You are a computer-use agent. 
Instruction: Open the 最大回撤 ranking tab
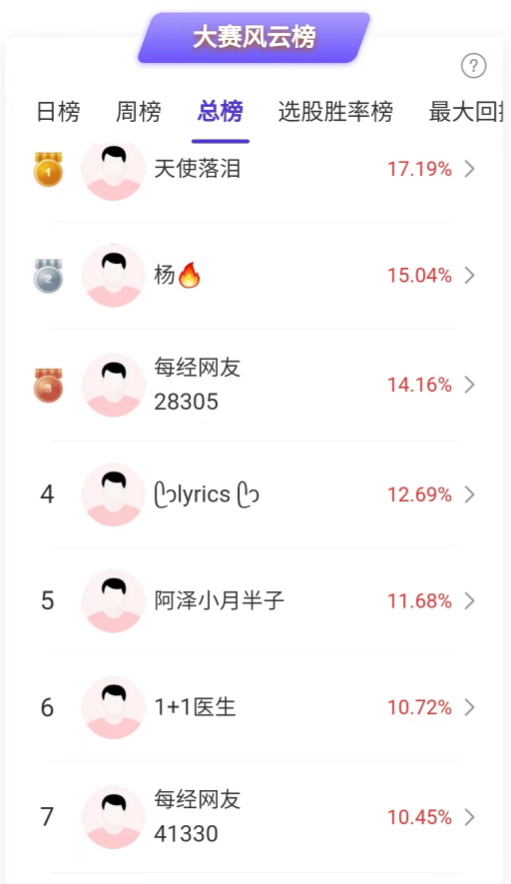click(x=465, y=111)
